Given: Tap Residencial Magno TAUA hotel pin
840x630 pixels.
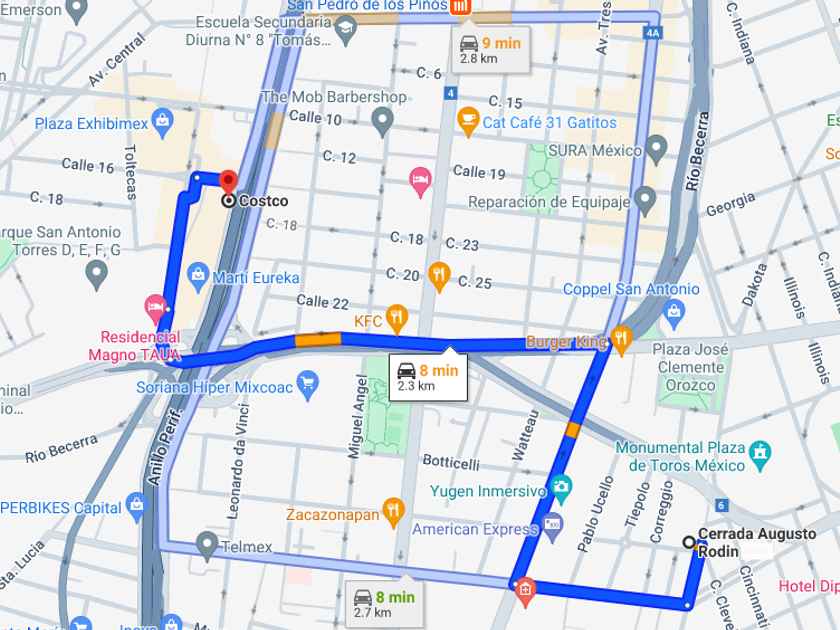Looking at the screenshot, I should point(156,309).
